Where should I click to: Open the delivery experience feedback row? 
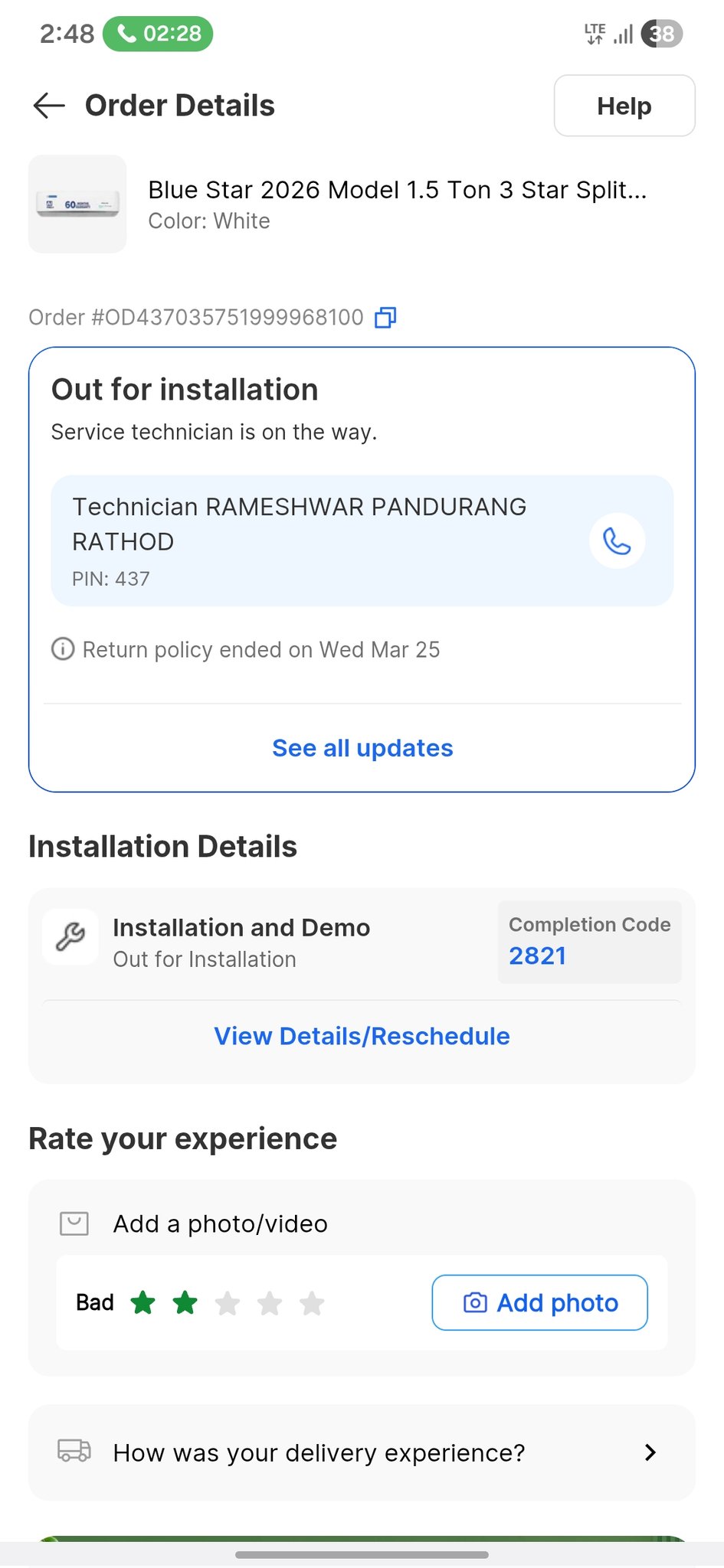coord(362,1452)
